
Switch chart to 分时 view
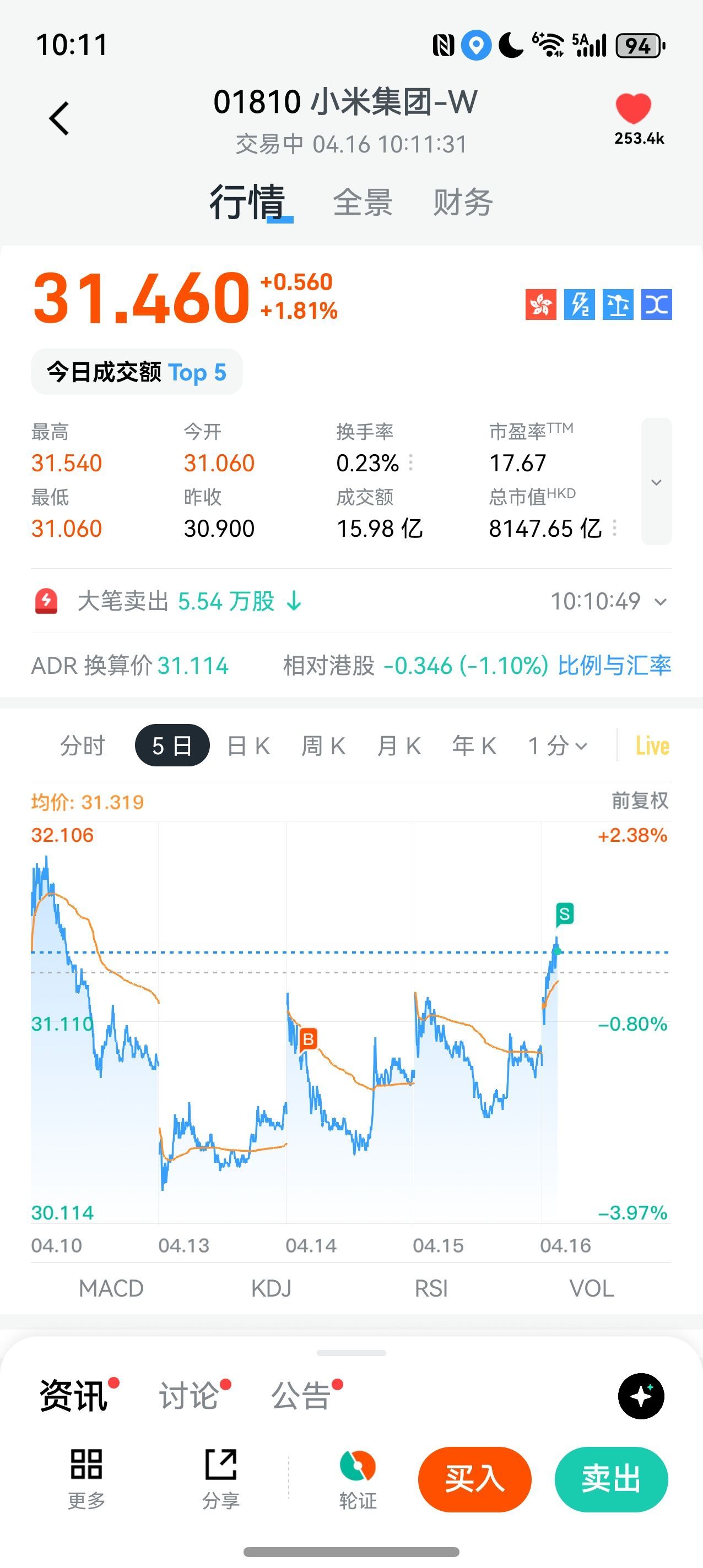82,745
